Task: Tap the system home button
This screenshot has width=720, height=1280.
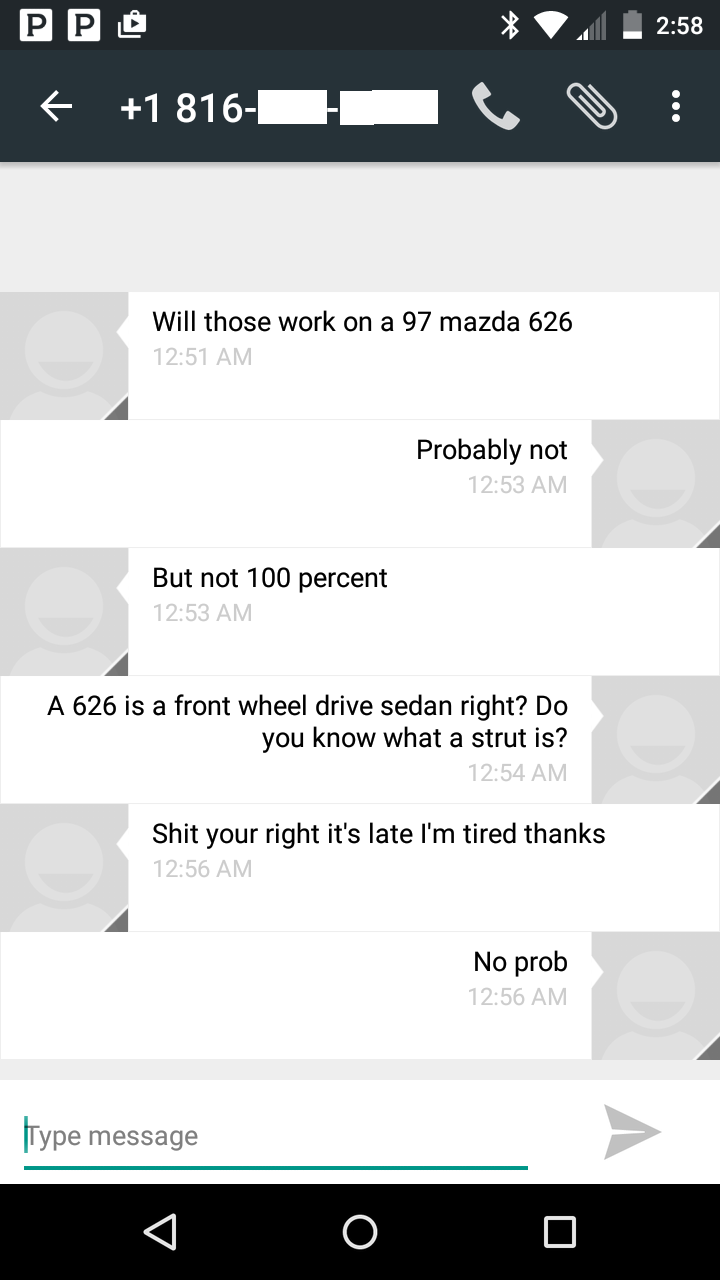Action: click(360, 1232)
